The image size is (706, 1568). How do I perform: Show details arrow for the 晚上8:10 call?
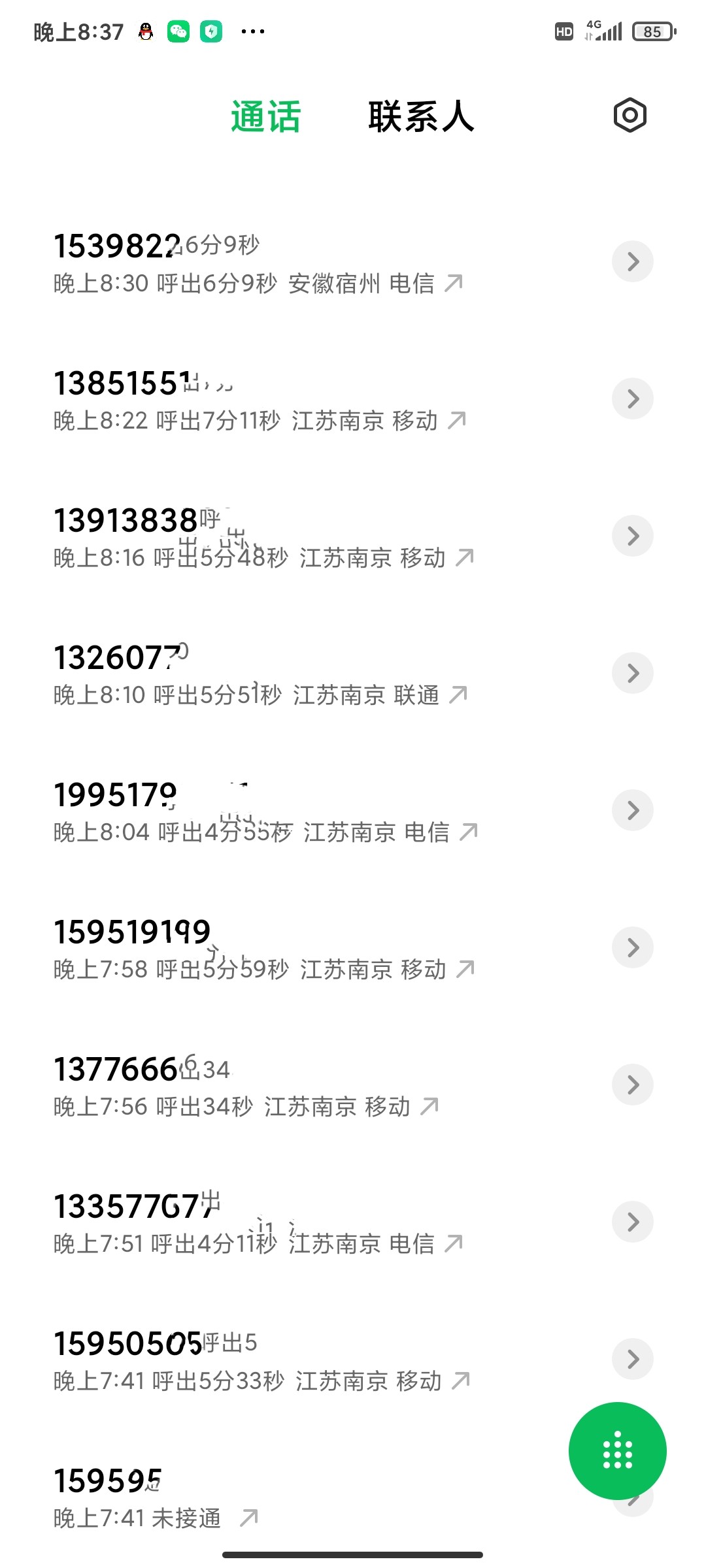click(632, 674)
